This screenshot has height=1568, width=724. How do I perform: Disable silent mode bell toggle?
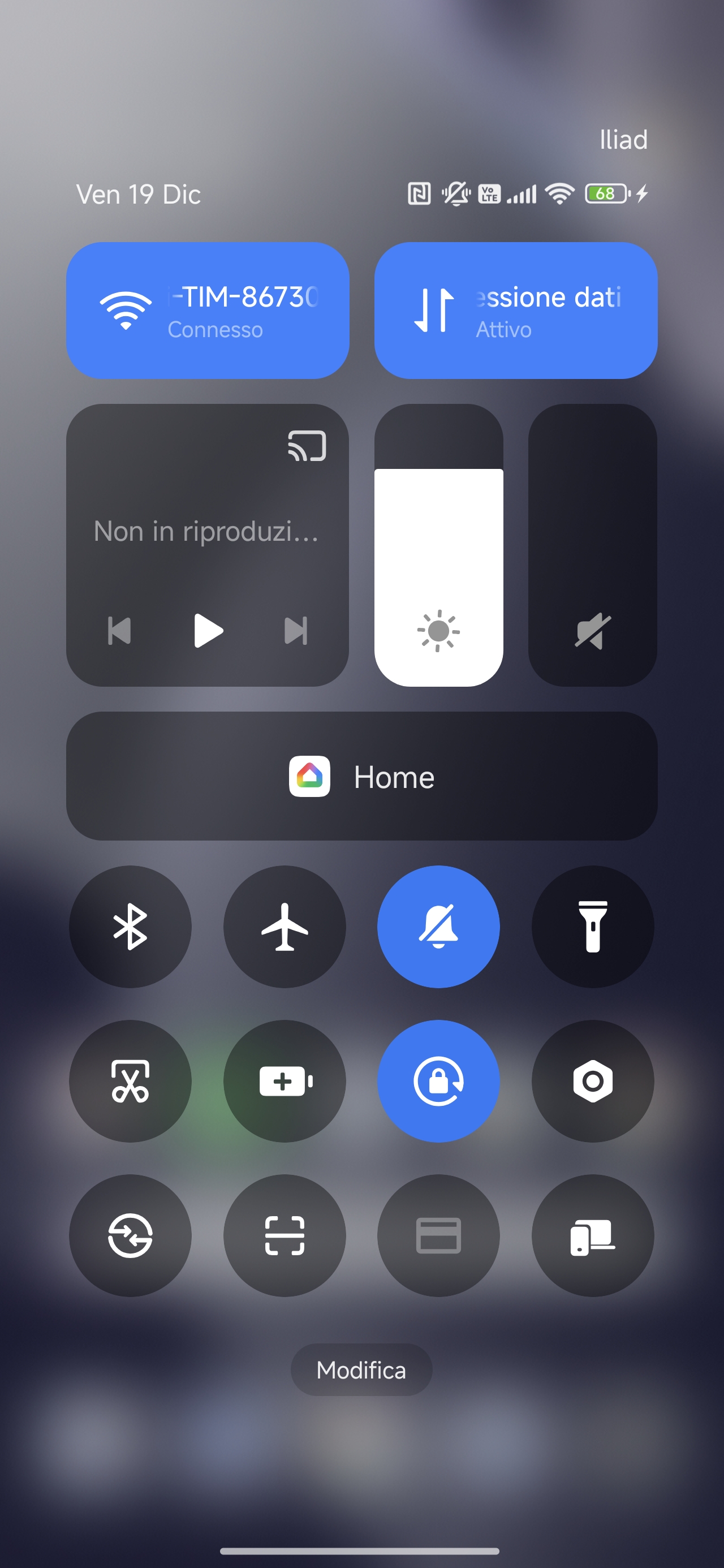click(x=438, y=927)
